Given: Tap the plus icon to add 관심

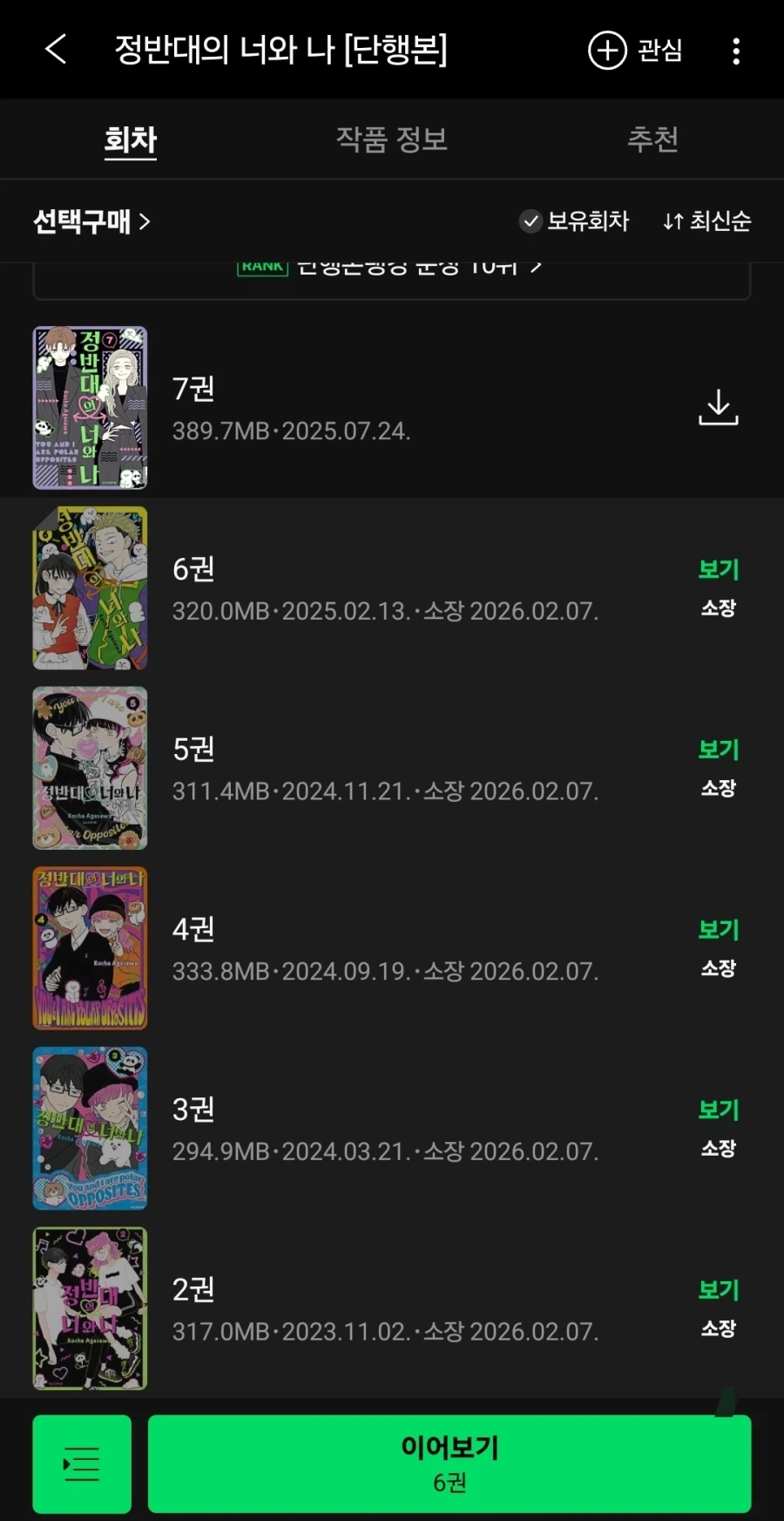Looking at the screenshot, I should (606, 50).
